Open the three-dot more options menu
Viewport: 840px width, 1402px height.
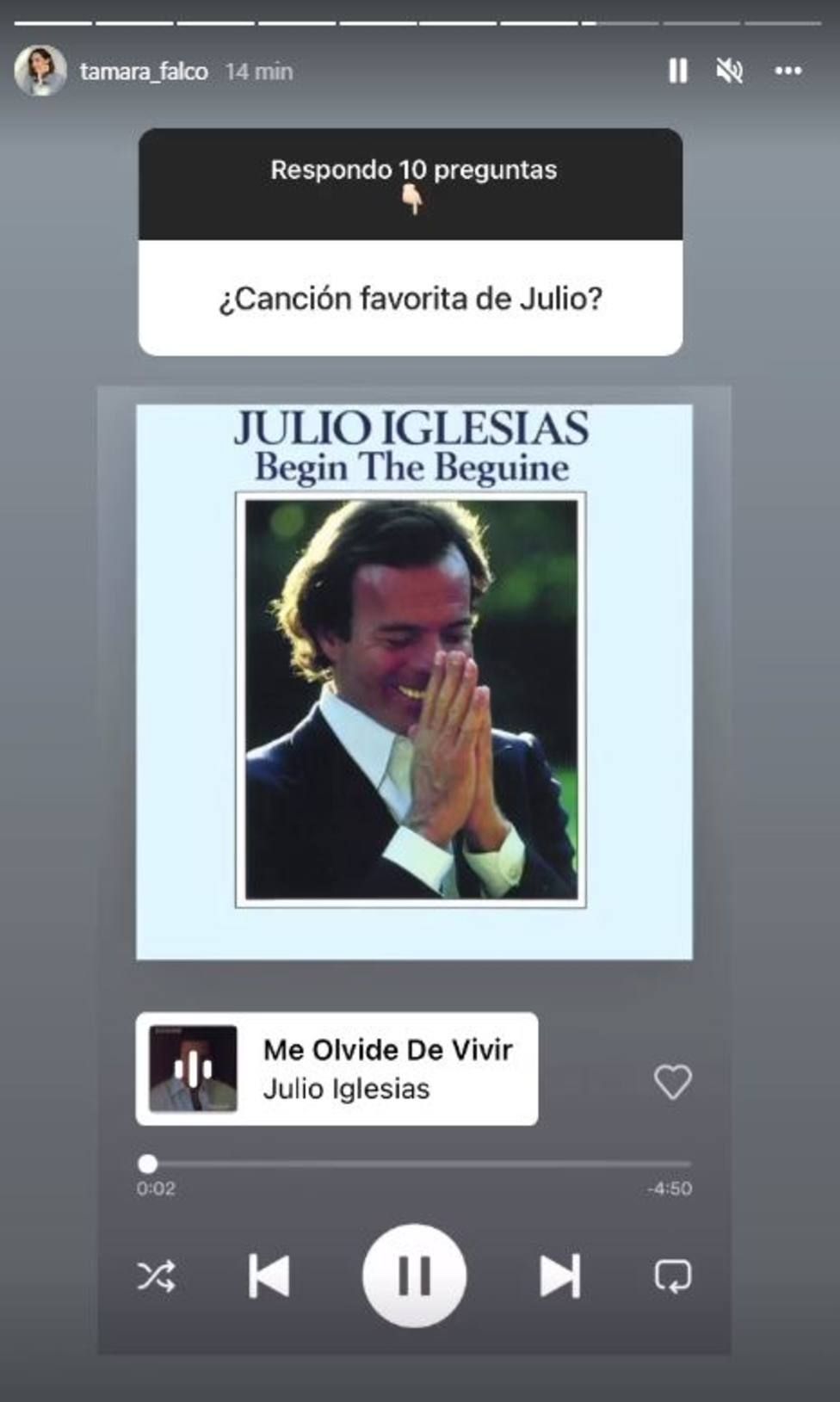click(788, 71)
